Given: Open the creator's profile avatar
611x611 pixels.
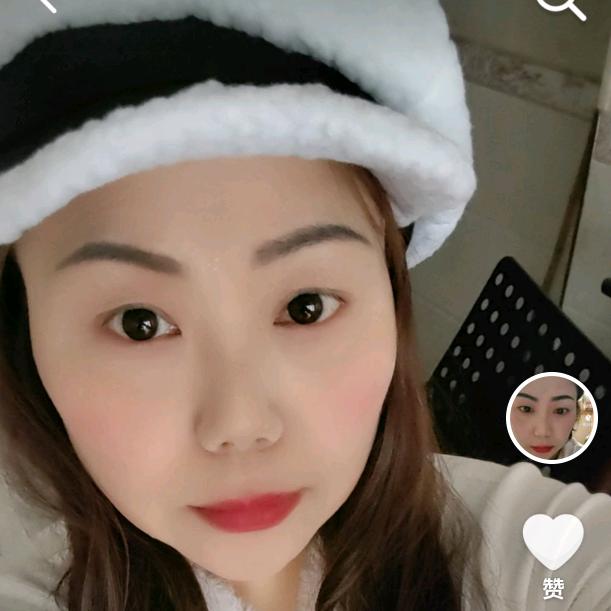Looking at the screenshot, I should pyautogui.click(x=551, y=418).
